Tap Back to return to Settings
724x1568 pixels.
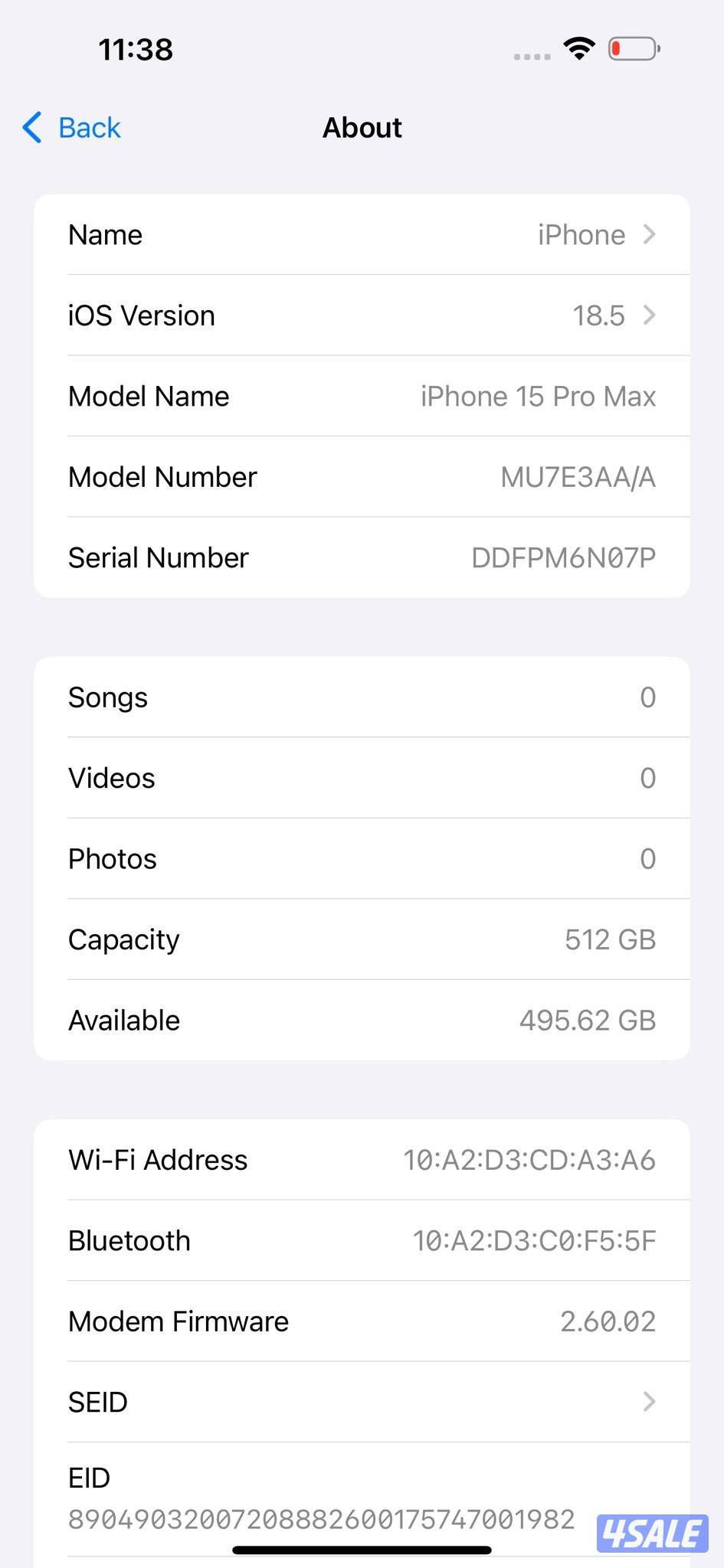(x=89, y=128)
